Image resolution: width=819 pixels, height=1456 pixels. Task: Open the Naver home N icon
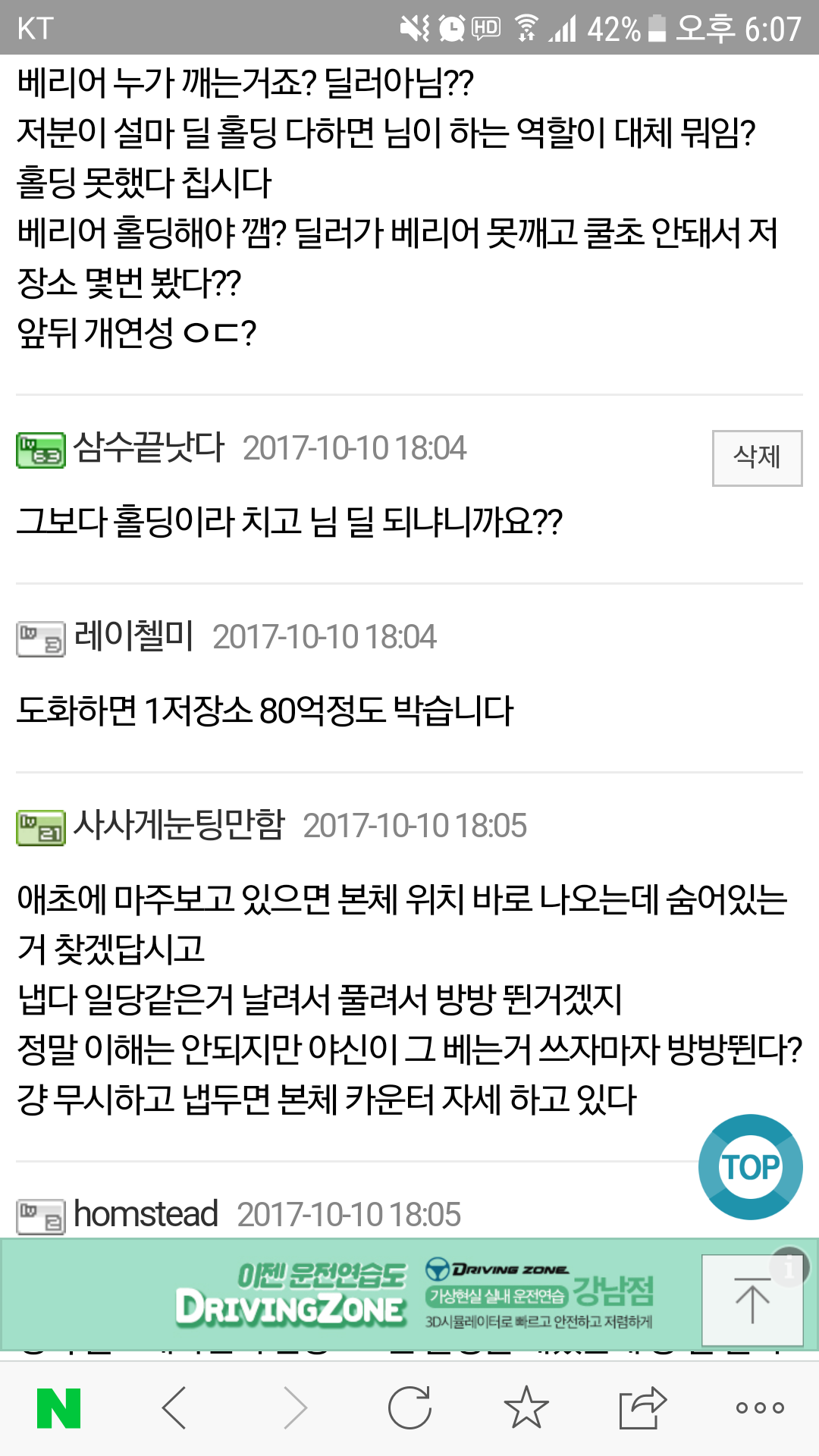pyautogui.click(x=58, y=1408)
